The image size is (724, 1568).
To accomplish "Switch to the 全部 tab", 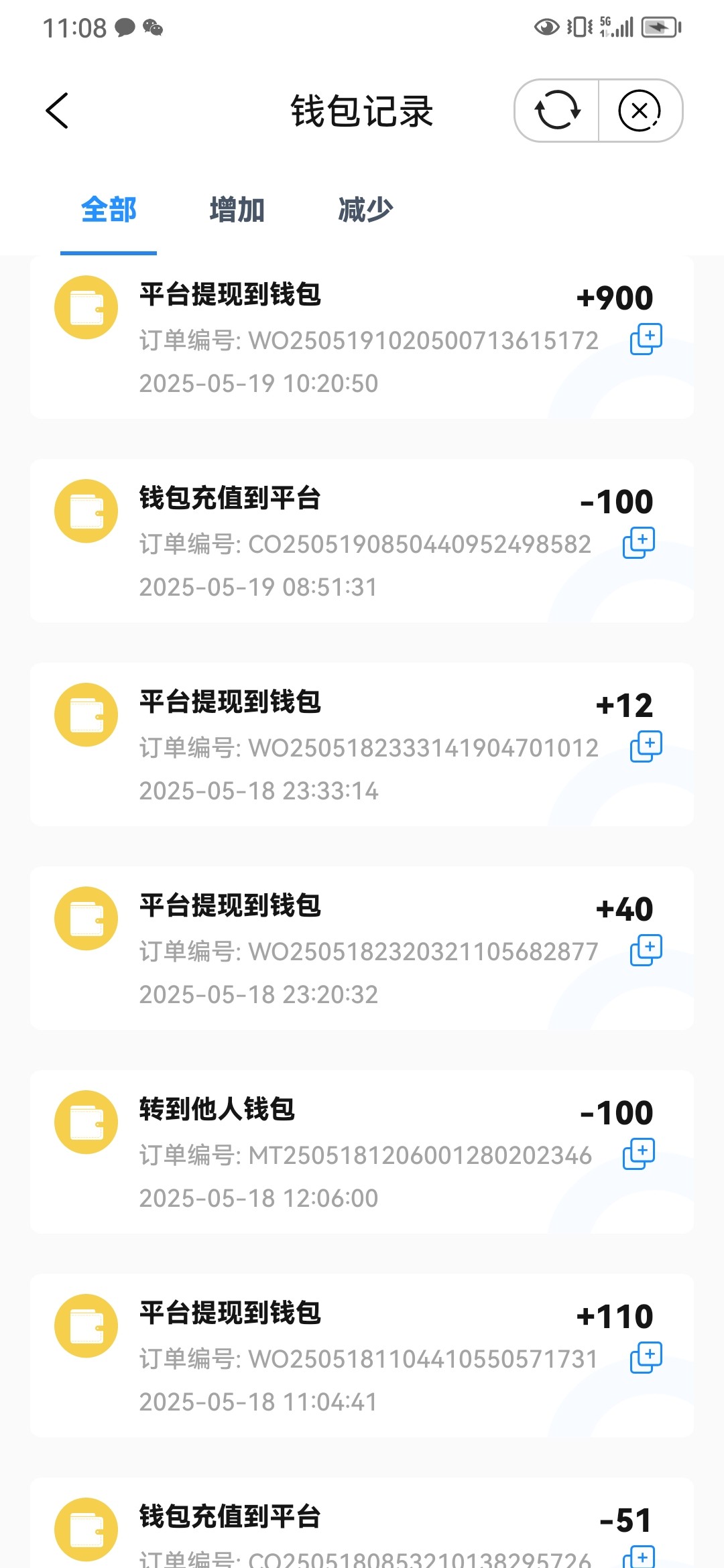I will point(109,210).
